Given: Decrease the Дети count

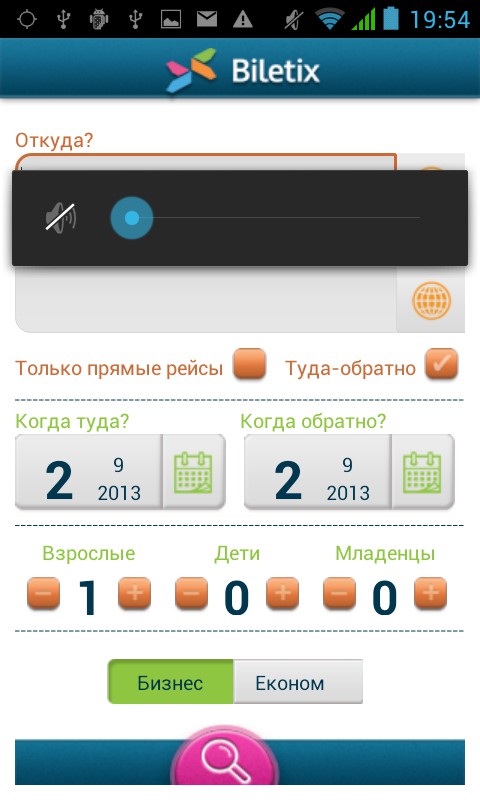Looking at the screenshot, I should pos(191,594).
